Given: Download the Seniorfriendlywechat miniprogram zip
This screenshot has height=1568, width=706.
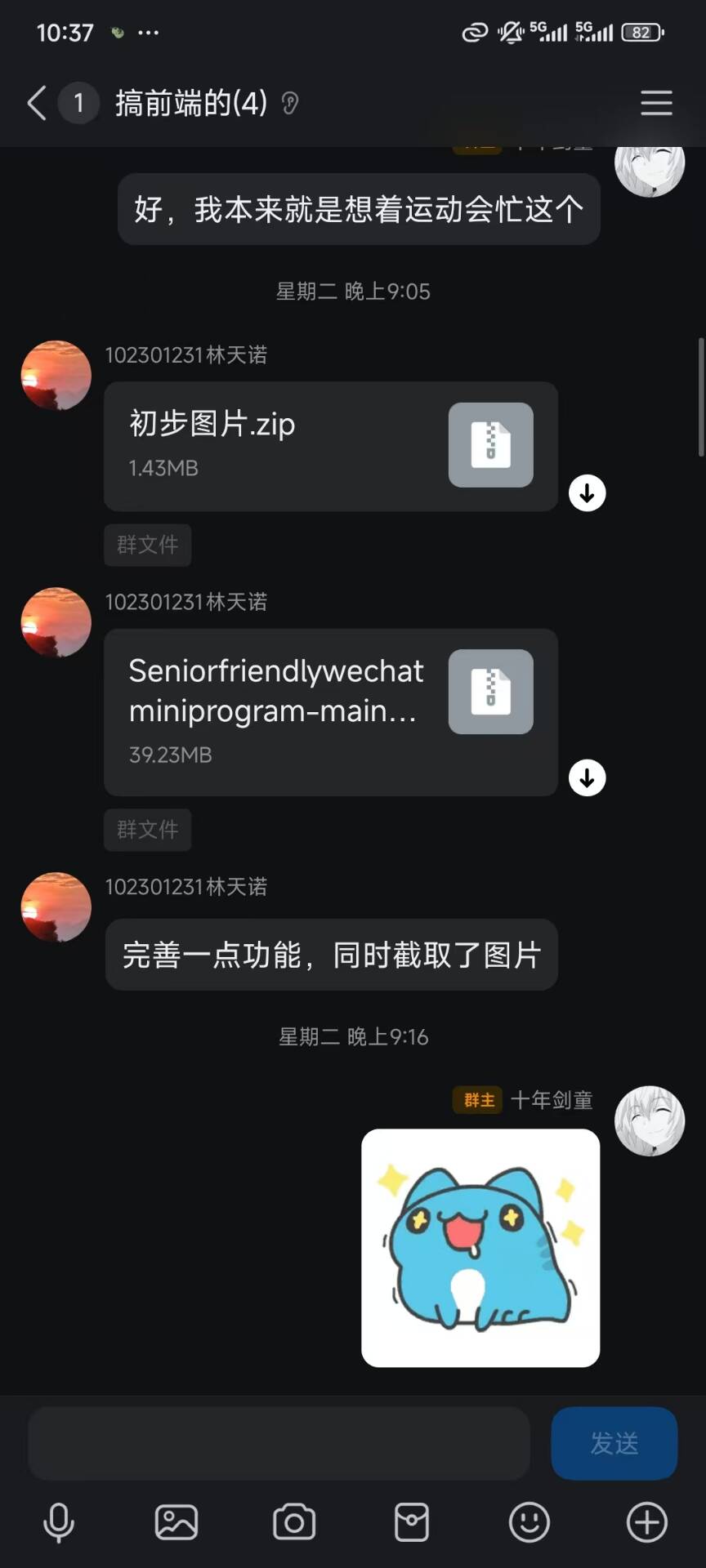Looking at the screenshot, I should (587, 778).
